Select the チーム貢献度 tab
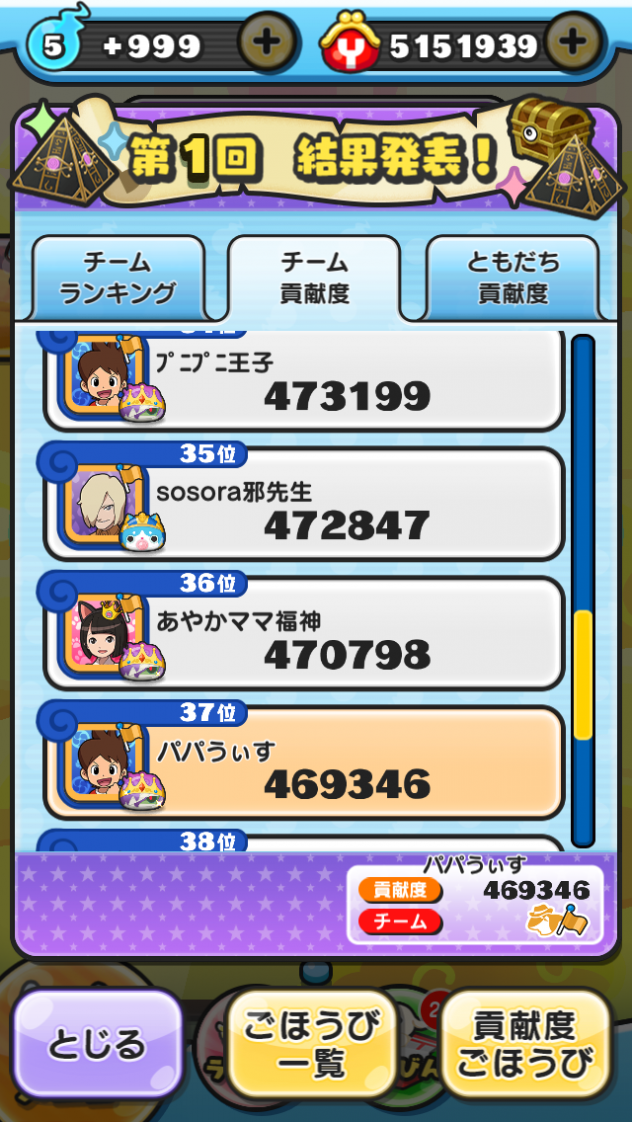632x1122 pixels. 314,277
